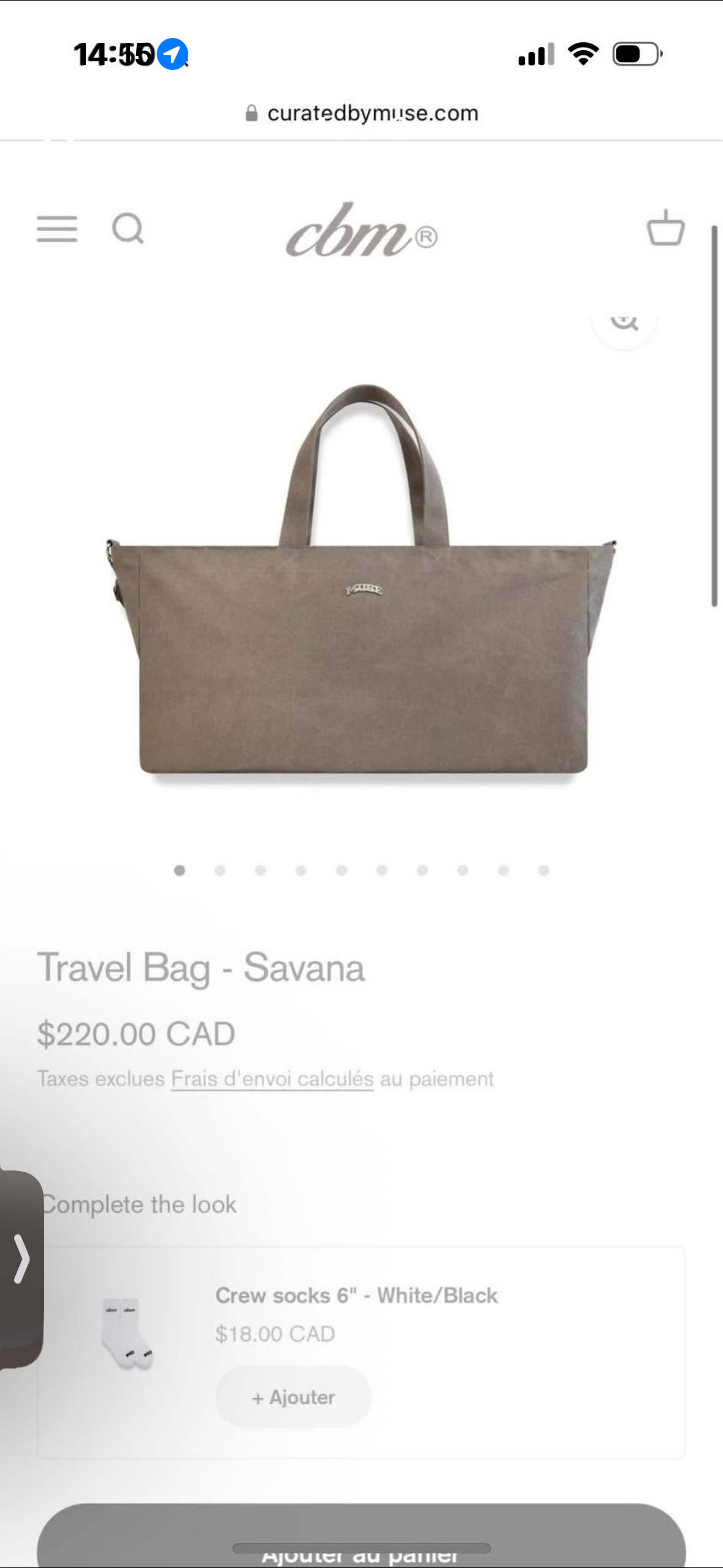Zoom into the product image
723x1568 pixels.
[x=624, y=321]
